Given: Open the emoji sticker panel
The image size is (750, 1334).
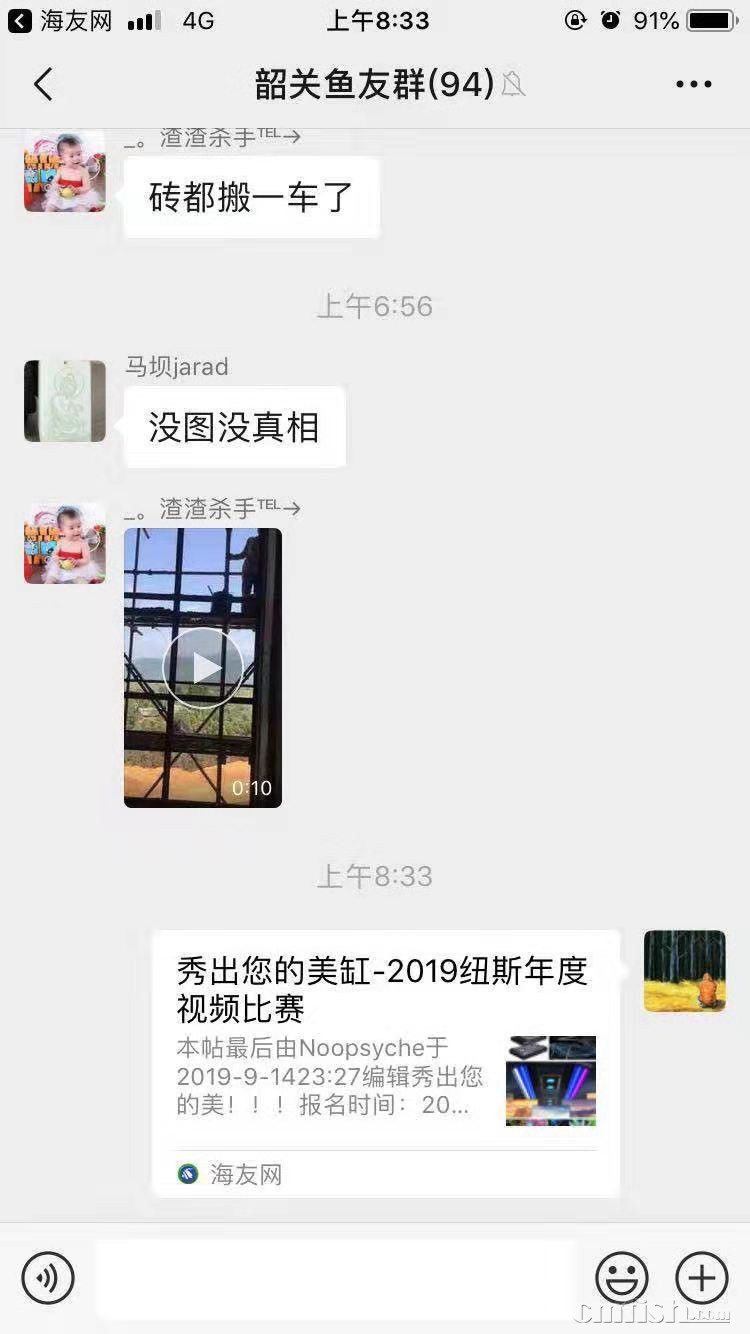Looking at the screenshot, I should (x=622, y=1277).
